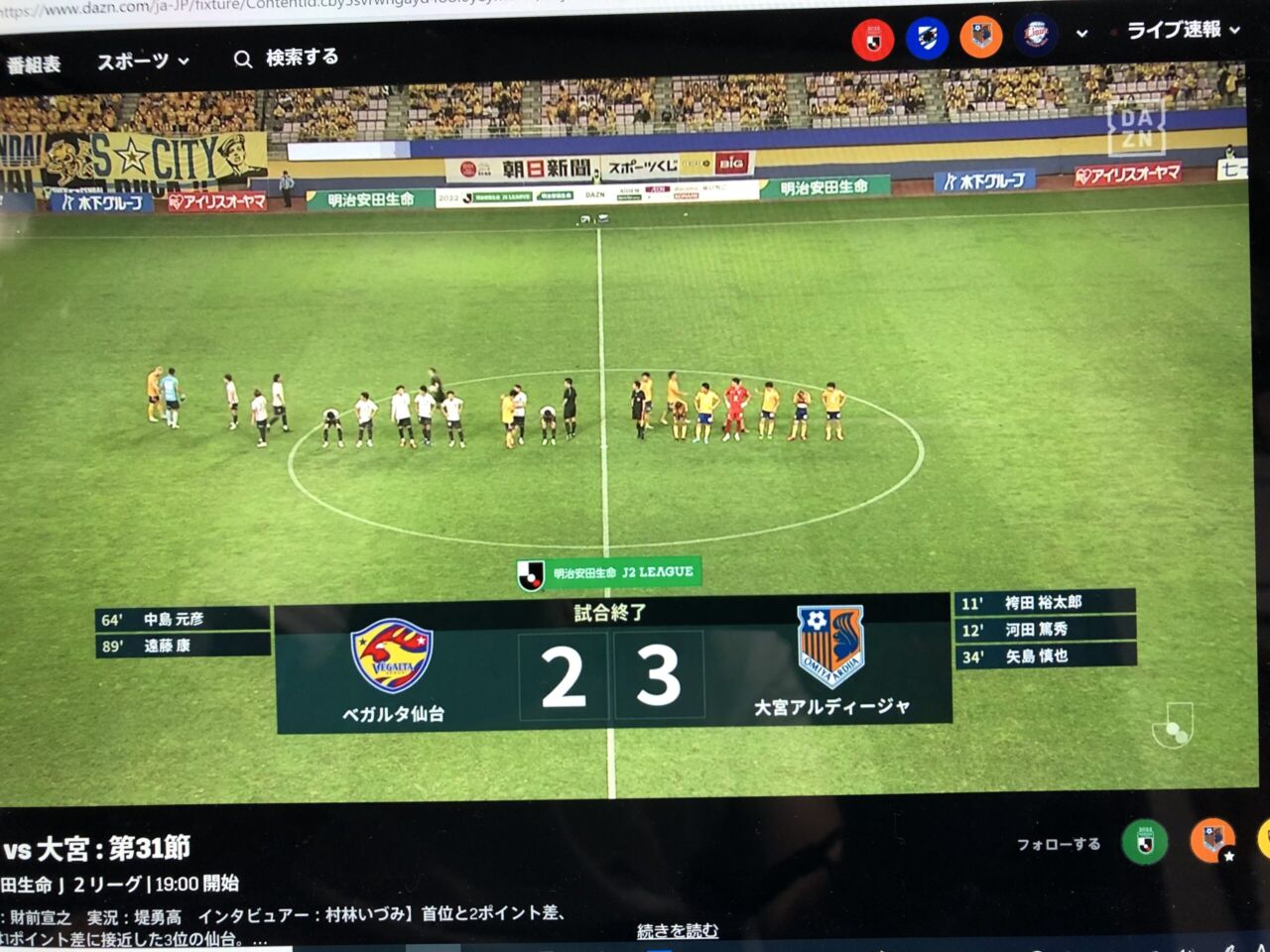Follow the green J.League competition icon
This screenshot has height=952, width=1270.
(1145, 842)
